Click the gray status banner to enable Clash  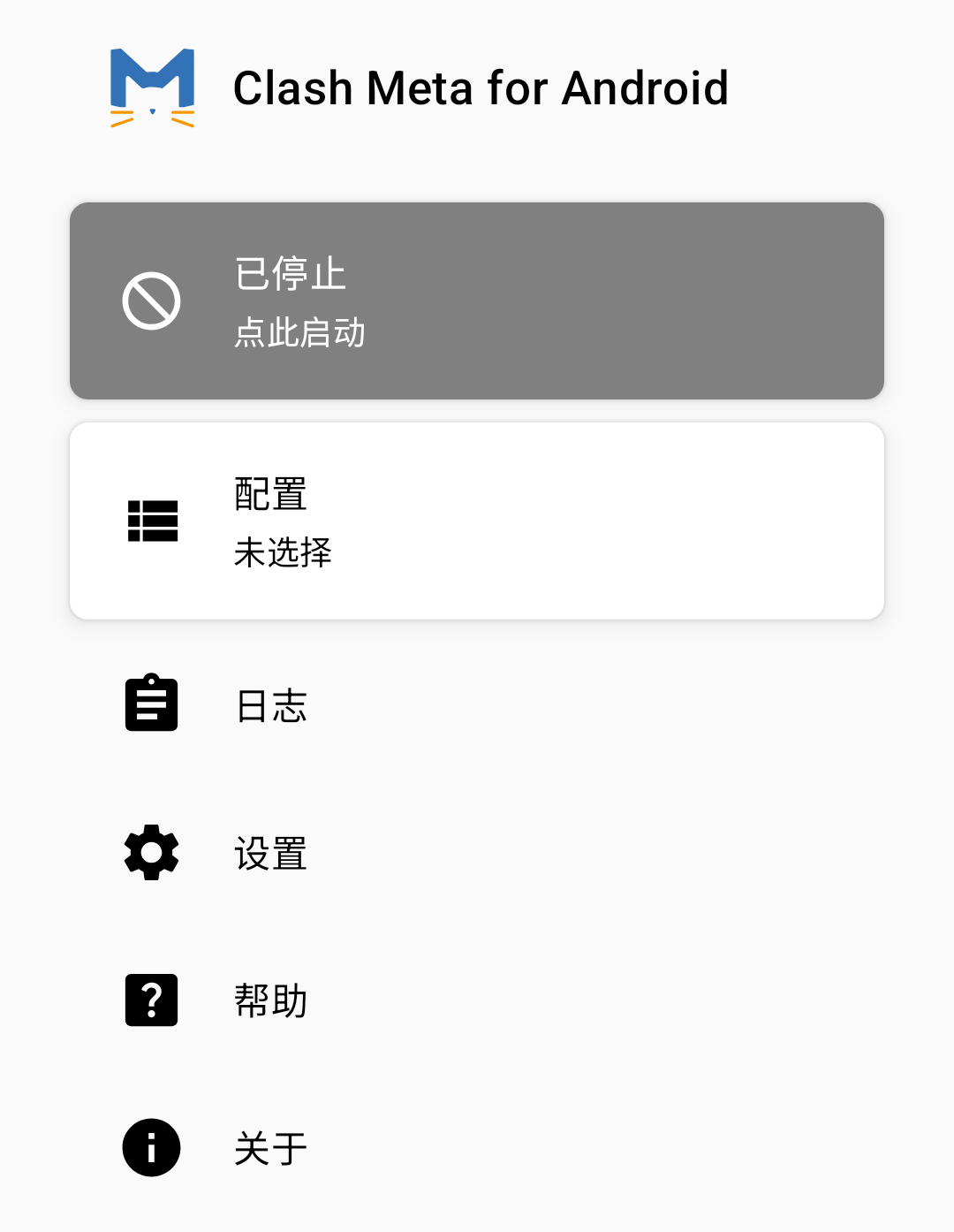477,300
